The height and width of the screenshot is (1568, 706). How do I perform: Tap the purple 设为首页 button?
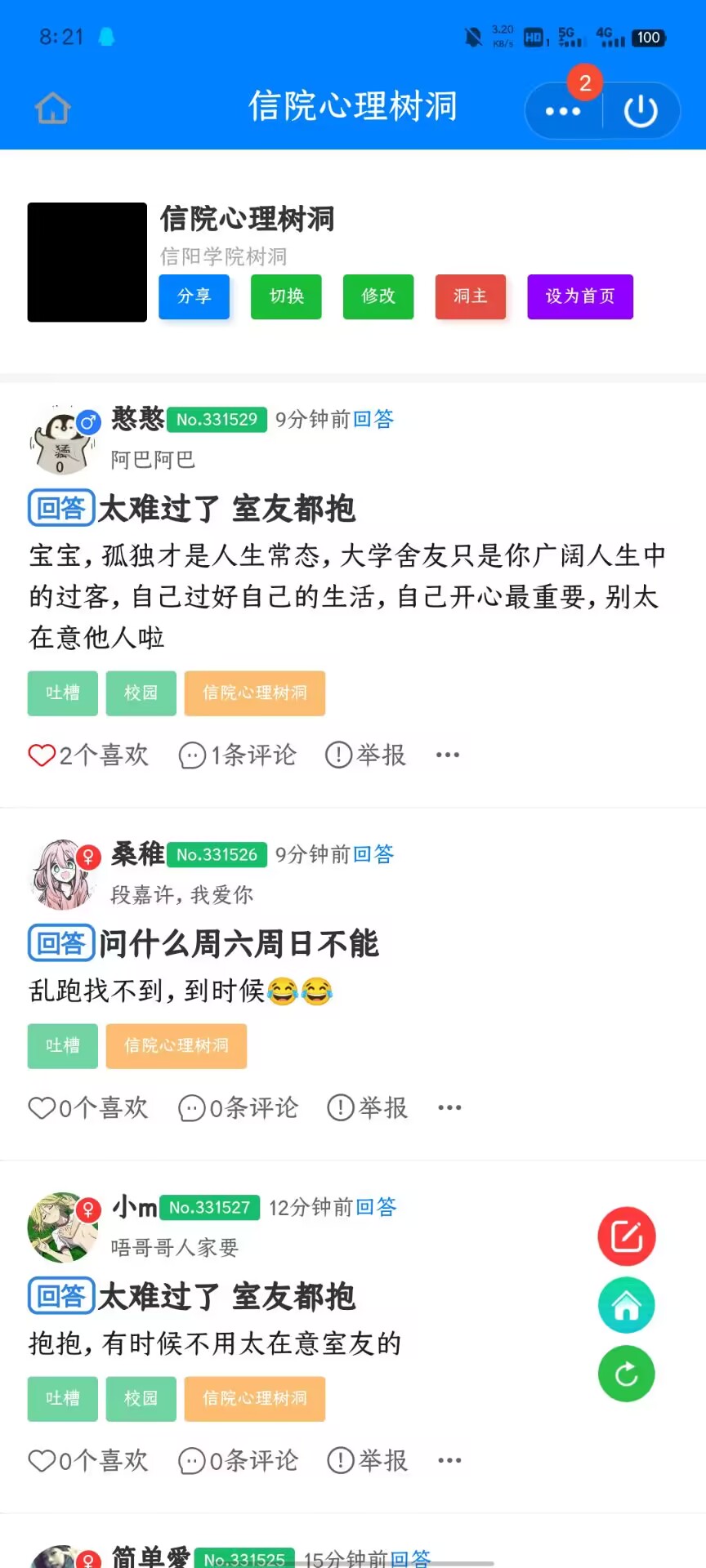pyautogui.click(x=580, y=296)
